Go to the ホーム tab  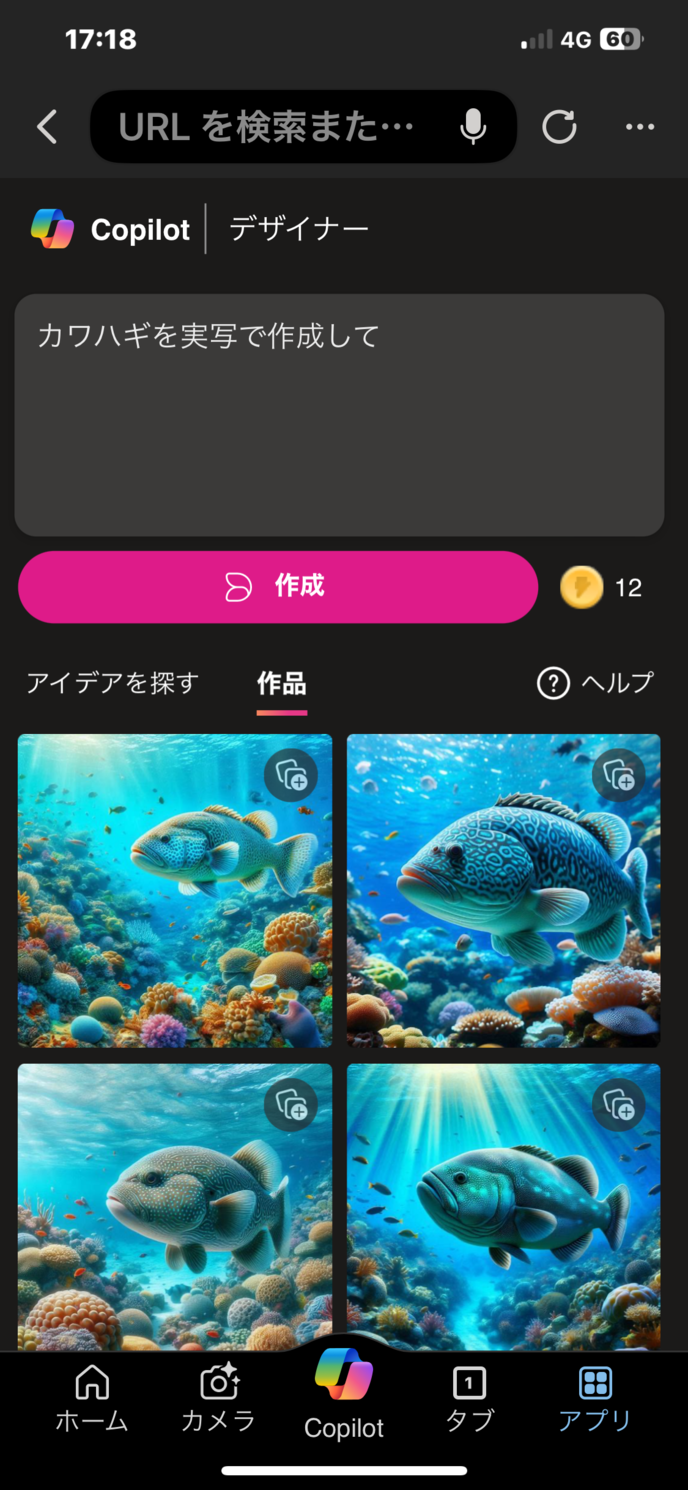tap(92, 1398)
